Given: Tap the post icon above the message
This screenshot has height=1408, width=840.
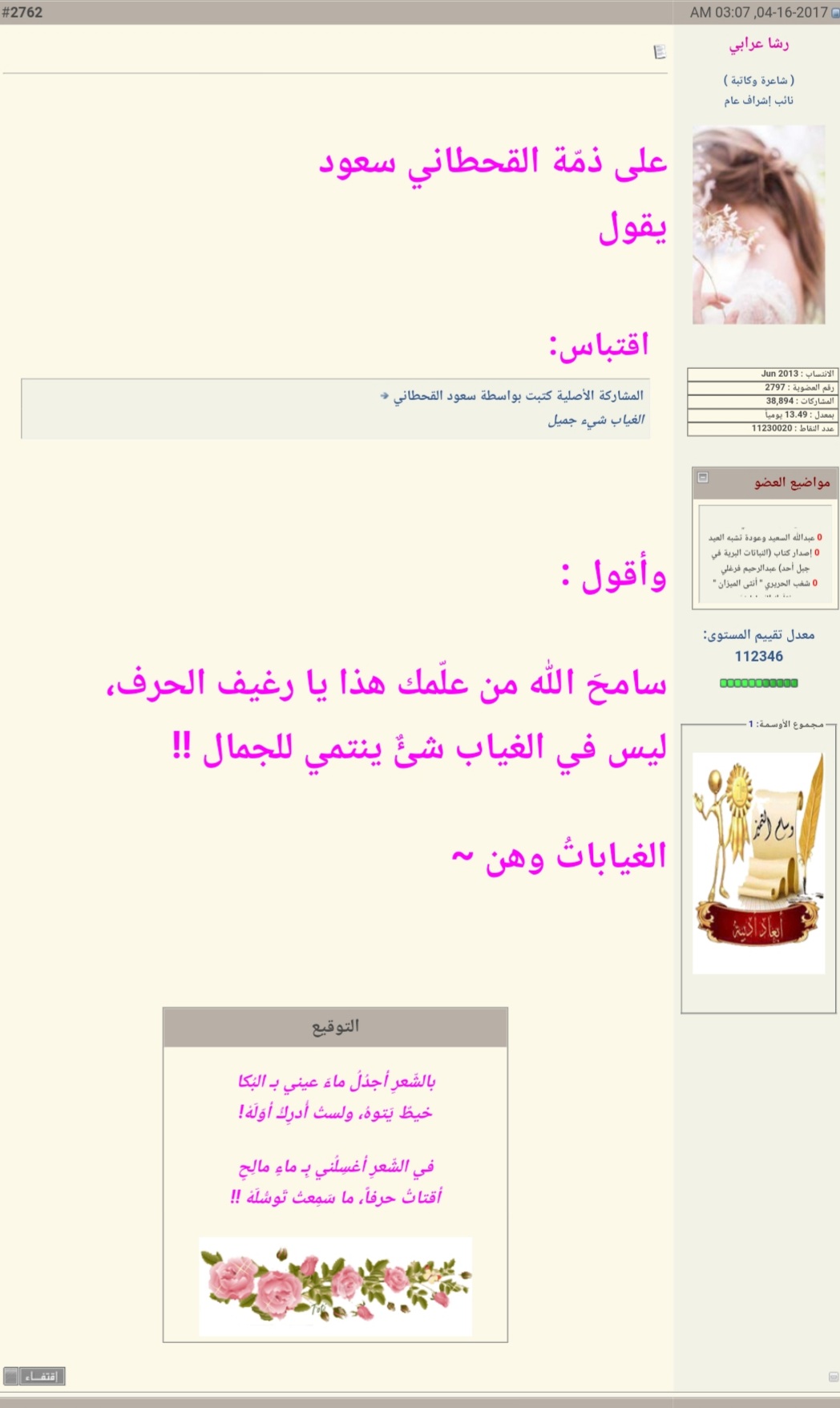Looking at the screenshot, I should 660,52.
